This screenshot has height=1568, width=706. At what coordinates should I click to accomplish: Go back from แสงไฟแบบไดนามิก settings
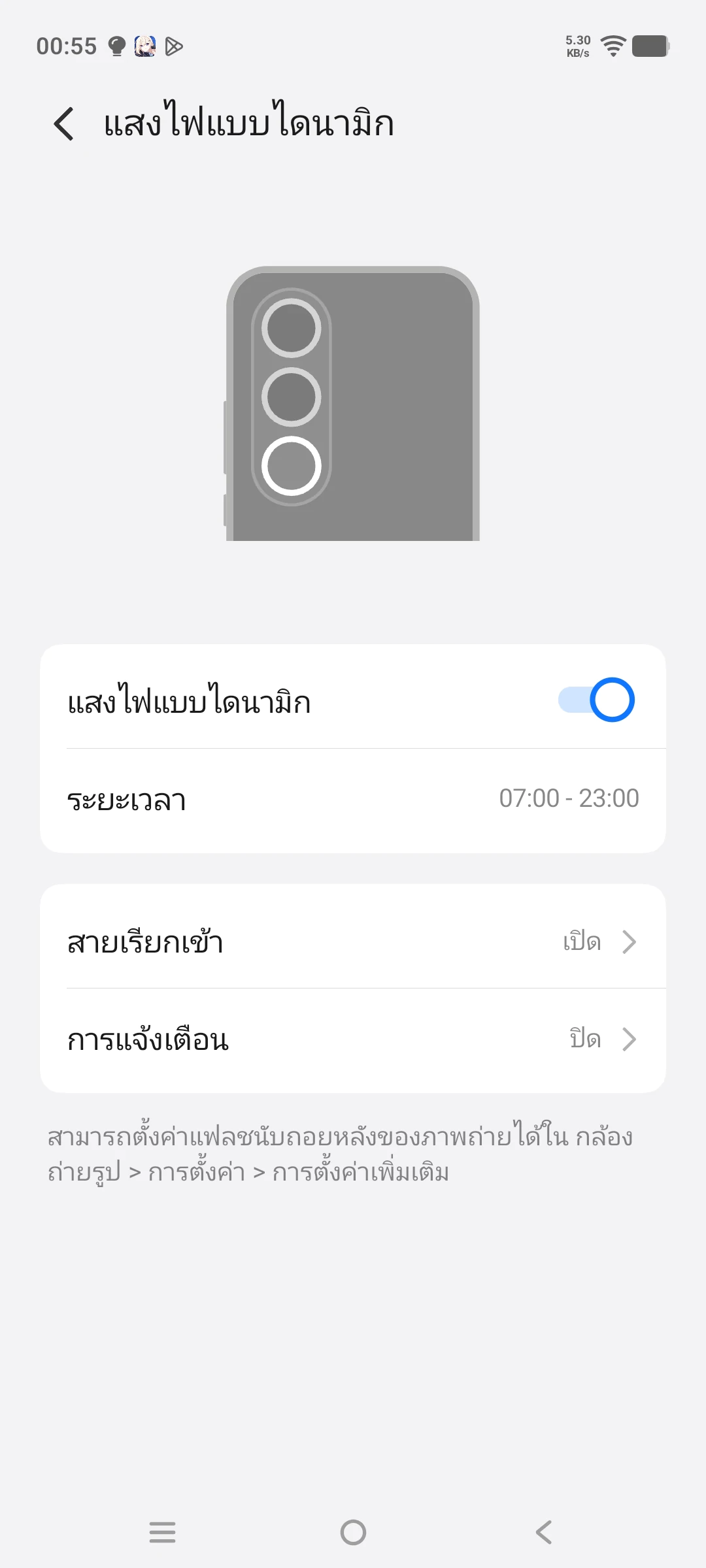click(x=64, y=123)
